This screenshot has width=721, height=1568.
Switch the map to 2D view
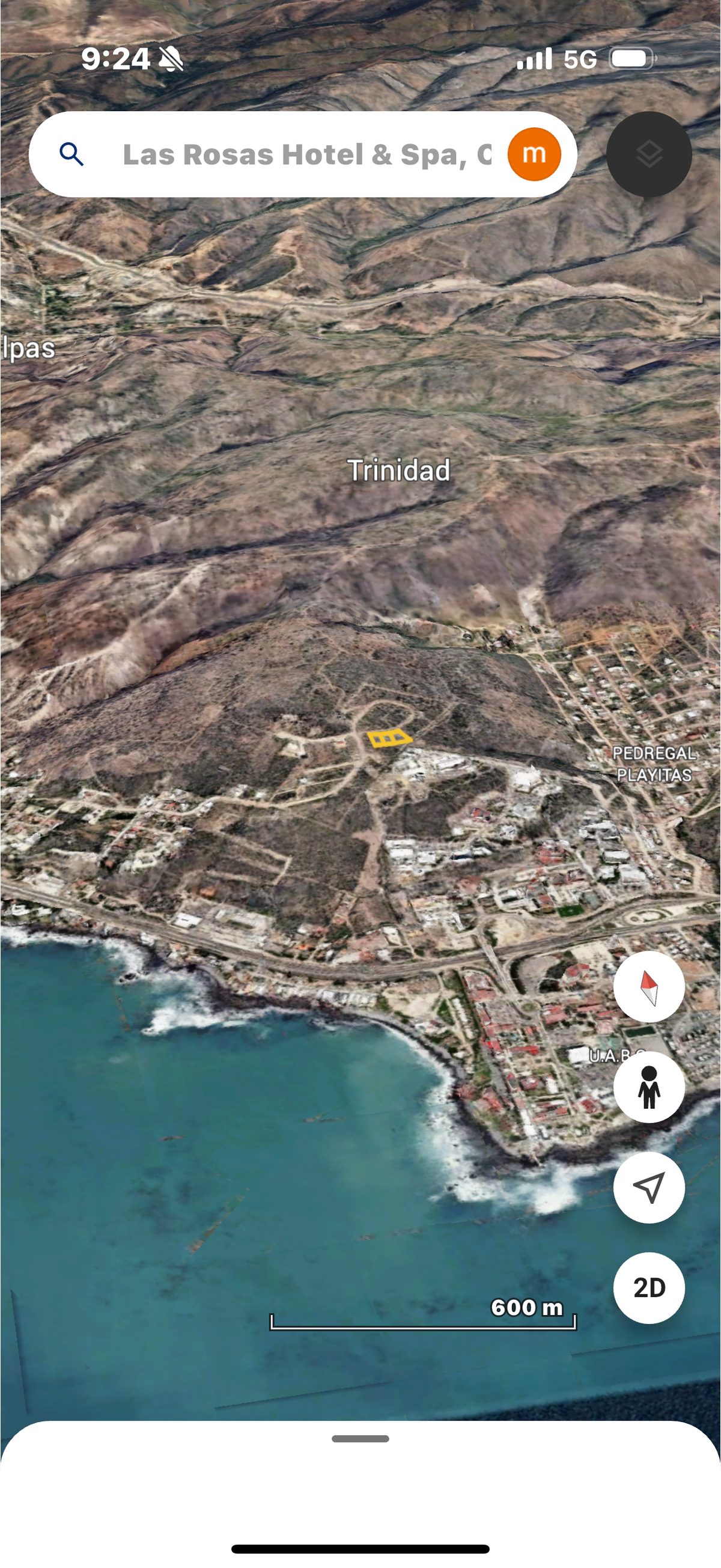coord(648,1288)
